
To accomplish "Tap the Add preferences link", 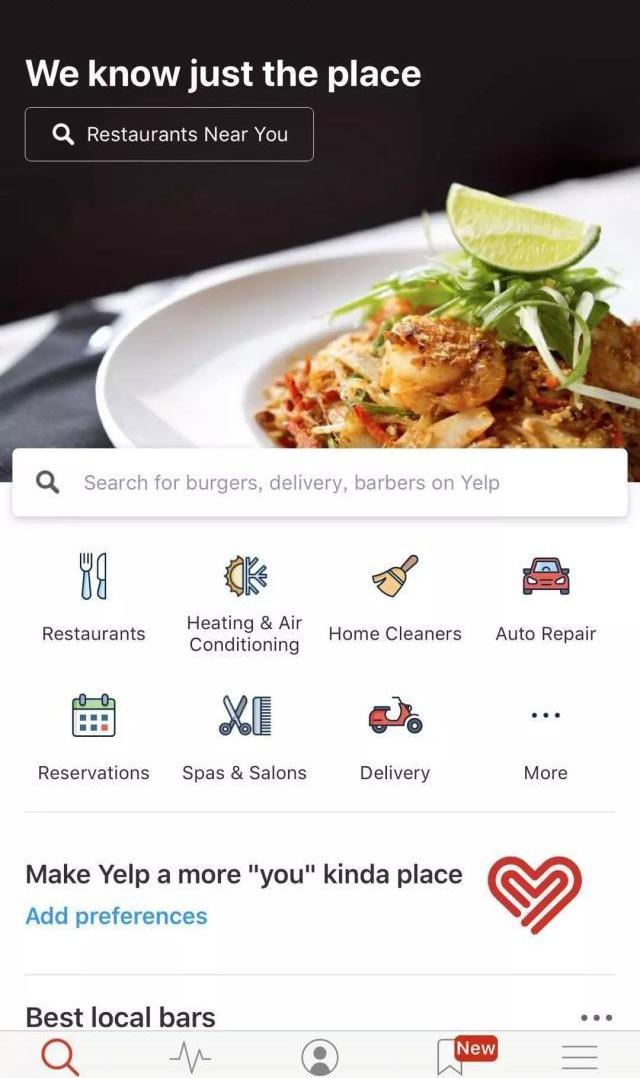I will click(116, 916).
